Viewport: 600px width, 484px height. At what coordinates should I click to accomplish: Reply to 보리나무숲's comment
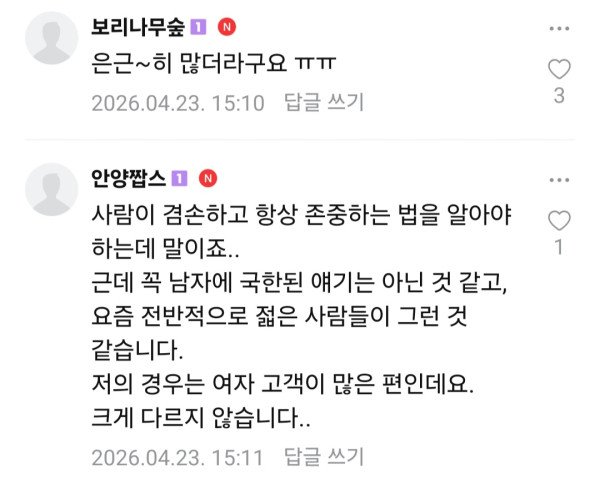click(x=324, y=102)
